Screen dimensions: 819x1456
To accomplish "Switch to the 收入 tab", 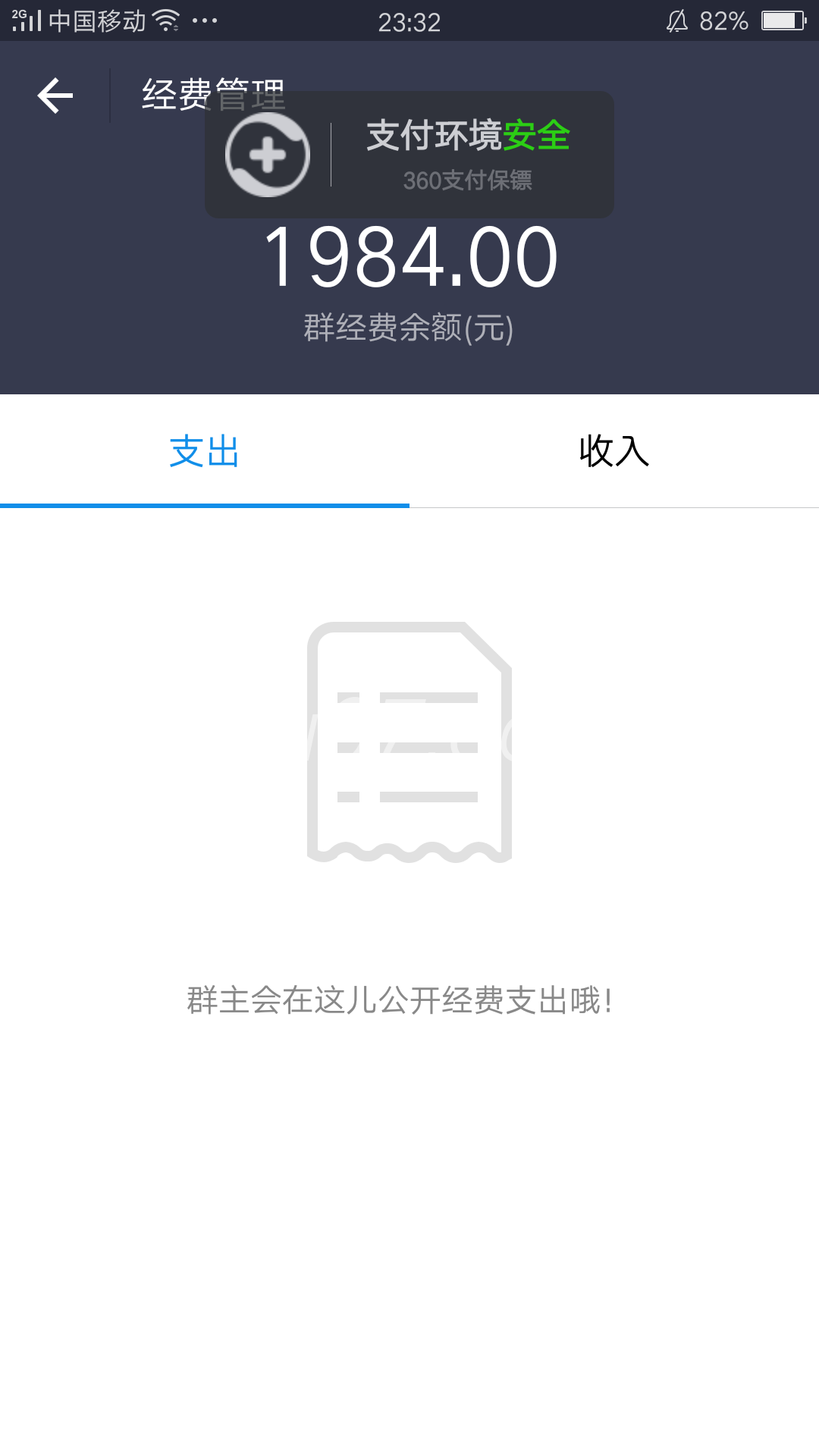I will click(614, 451).
